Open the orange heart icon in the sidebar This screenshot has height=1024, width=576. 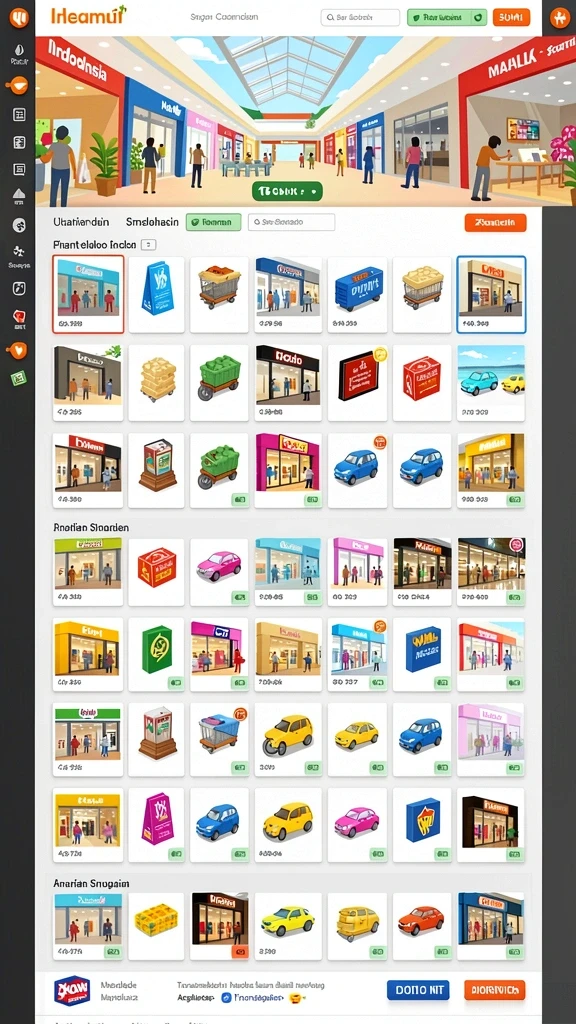(18, 350)
